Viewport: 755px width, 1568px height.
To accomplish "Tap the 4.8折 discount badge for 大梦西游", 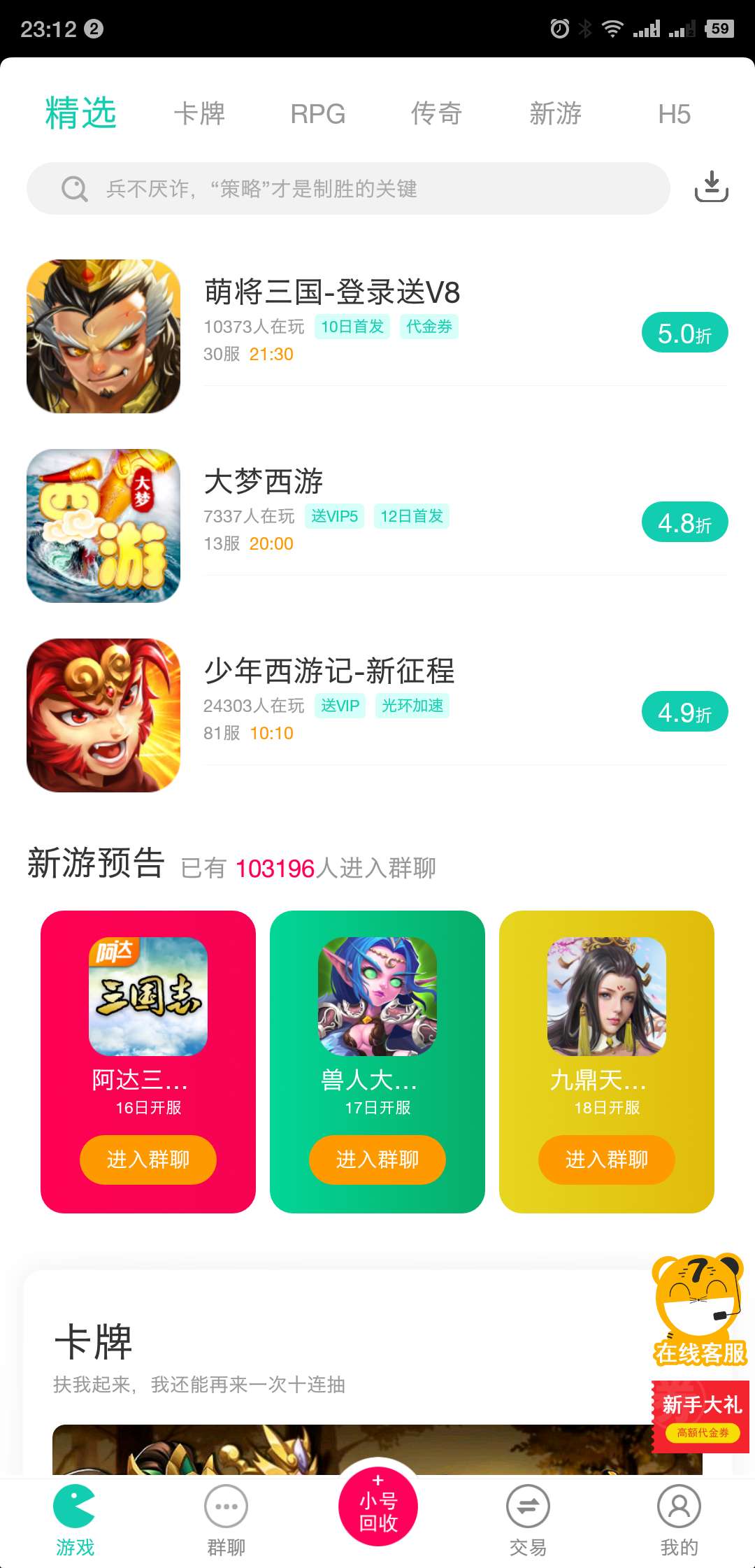I will pos(684,522).
